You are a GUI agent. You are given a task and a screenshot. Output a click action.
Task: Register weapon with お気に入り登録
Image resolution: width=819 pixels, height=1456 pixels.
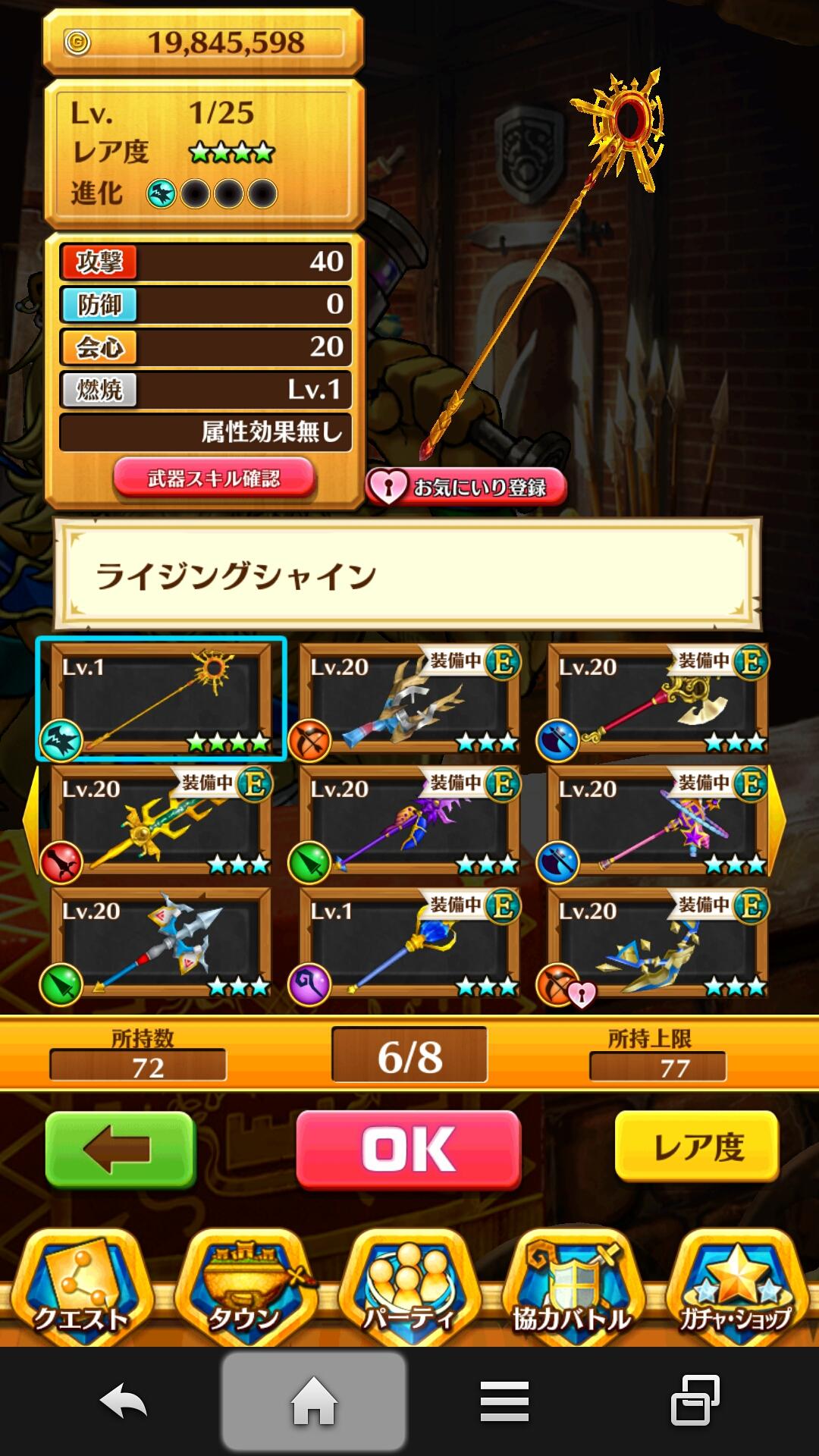coord(466,486)
